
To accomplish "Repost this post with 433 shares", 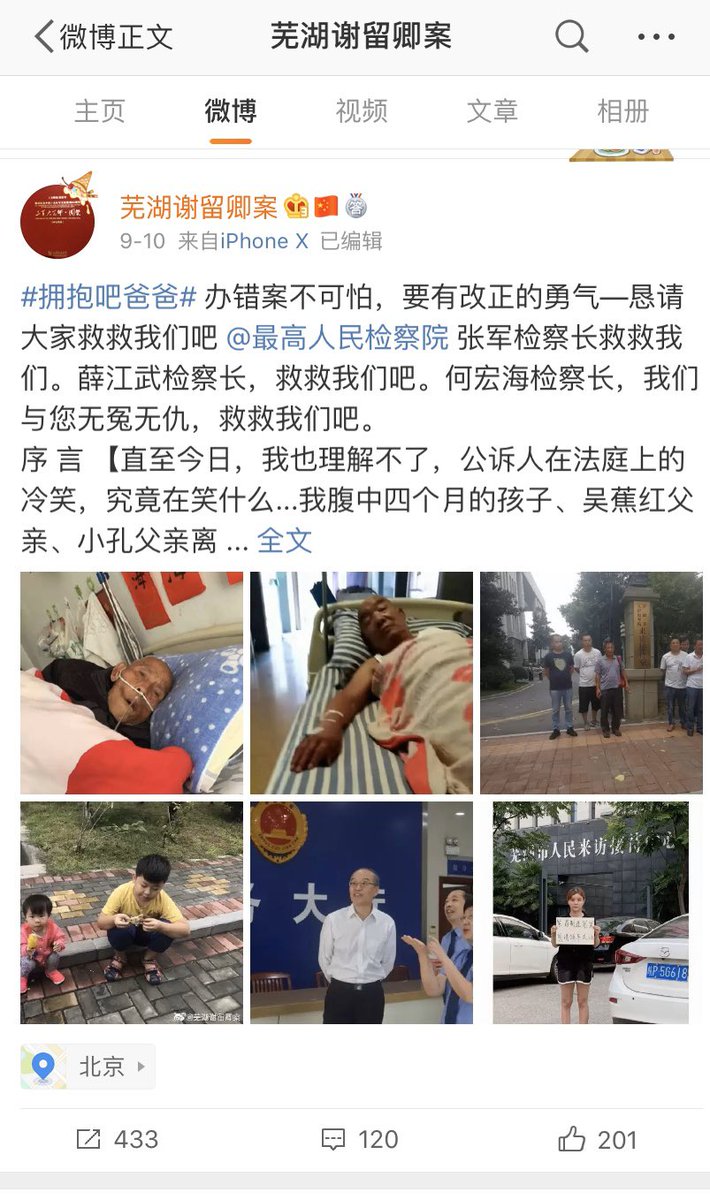I will coord(117,1139).
